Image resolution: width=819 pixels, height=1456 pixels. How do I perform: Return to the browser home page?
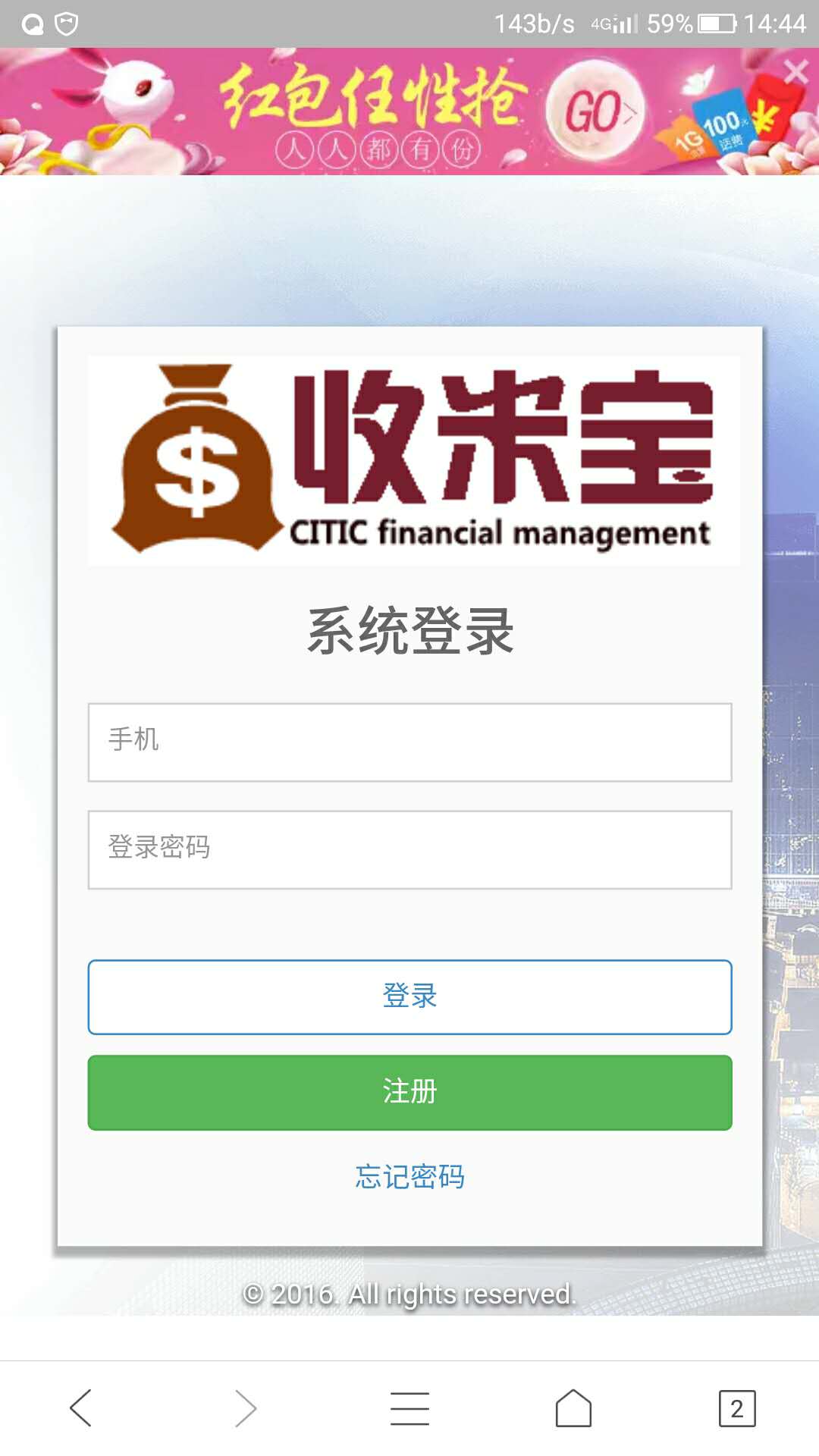coord(573,1408)
